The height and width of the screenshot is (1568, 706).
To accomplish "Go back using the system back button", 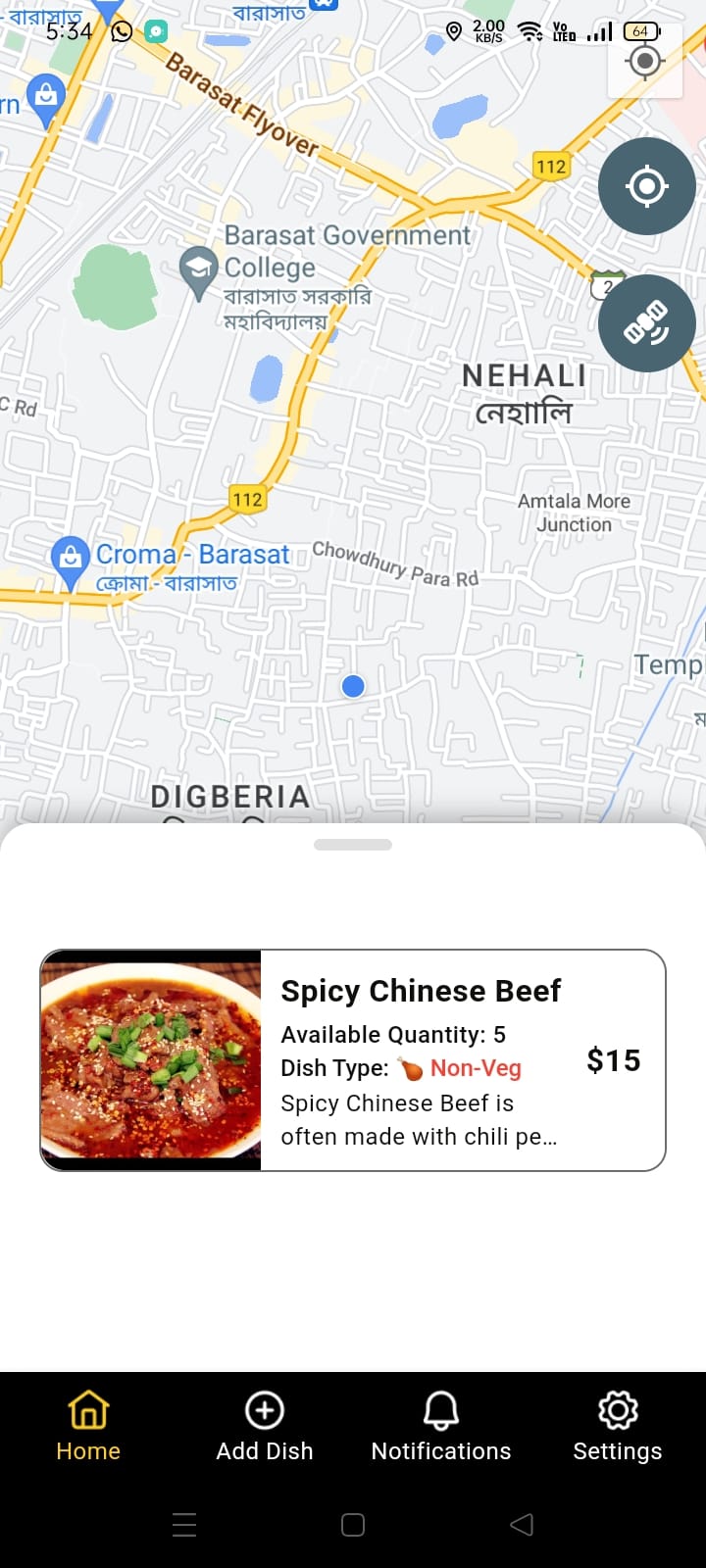I will click(x=522, y=1524).
